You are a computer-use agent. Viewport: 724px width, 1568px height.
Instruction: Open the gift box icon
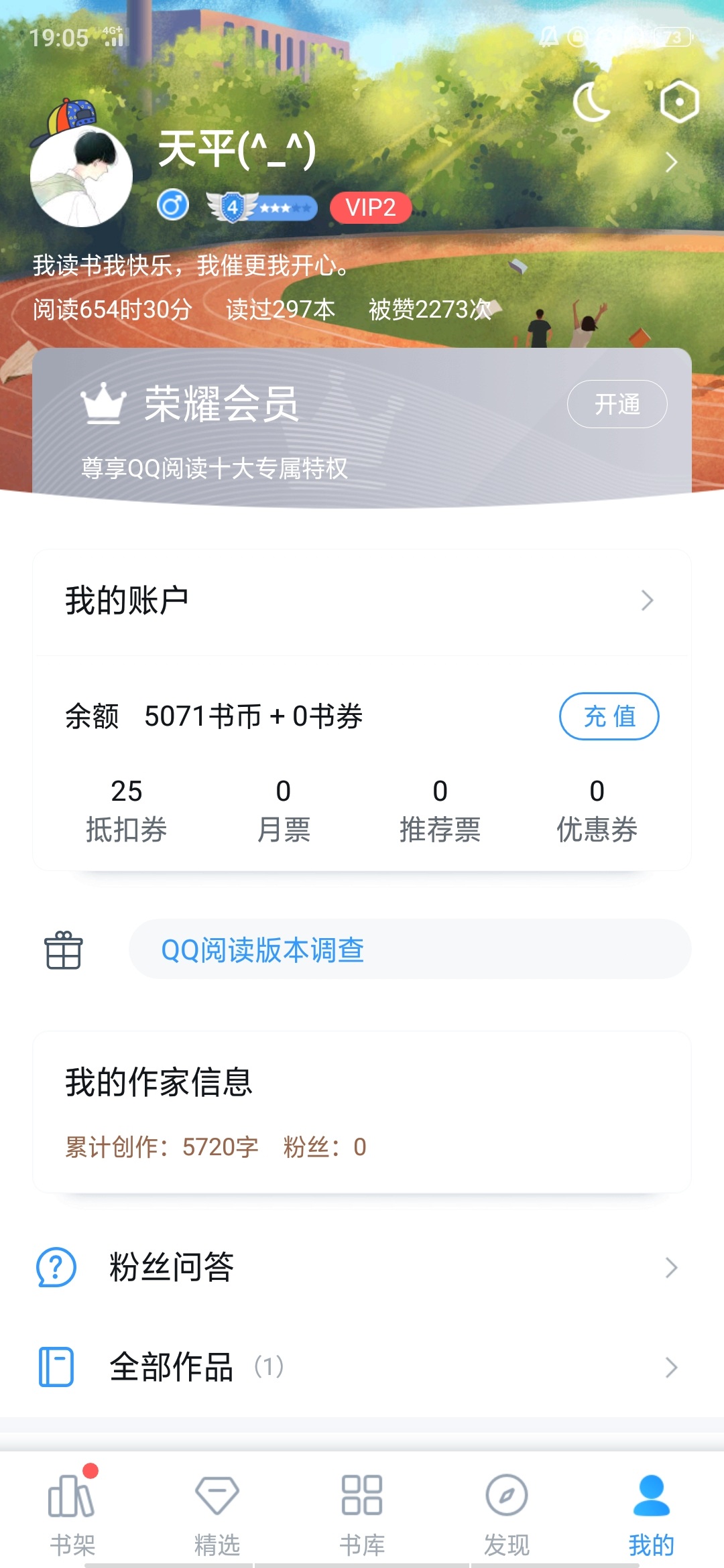click(x=64, y=950)
